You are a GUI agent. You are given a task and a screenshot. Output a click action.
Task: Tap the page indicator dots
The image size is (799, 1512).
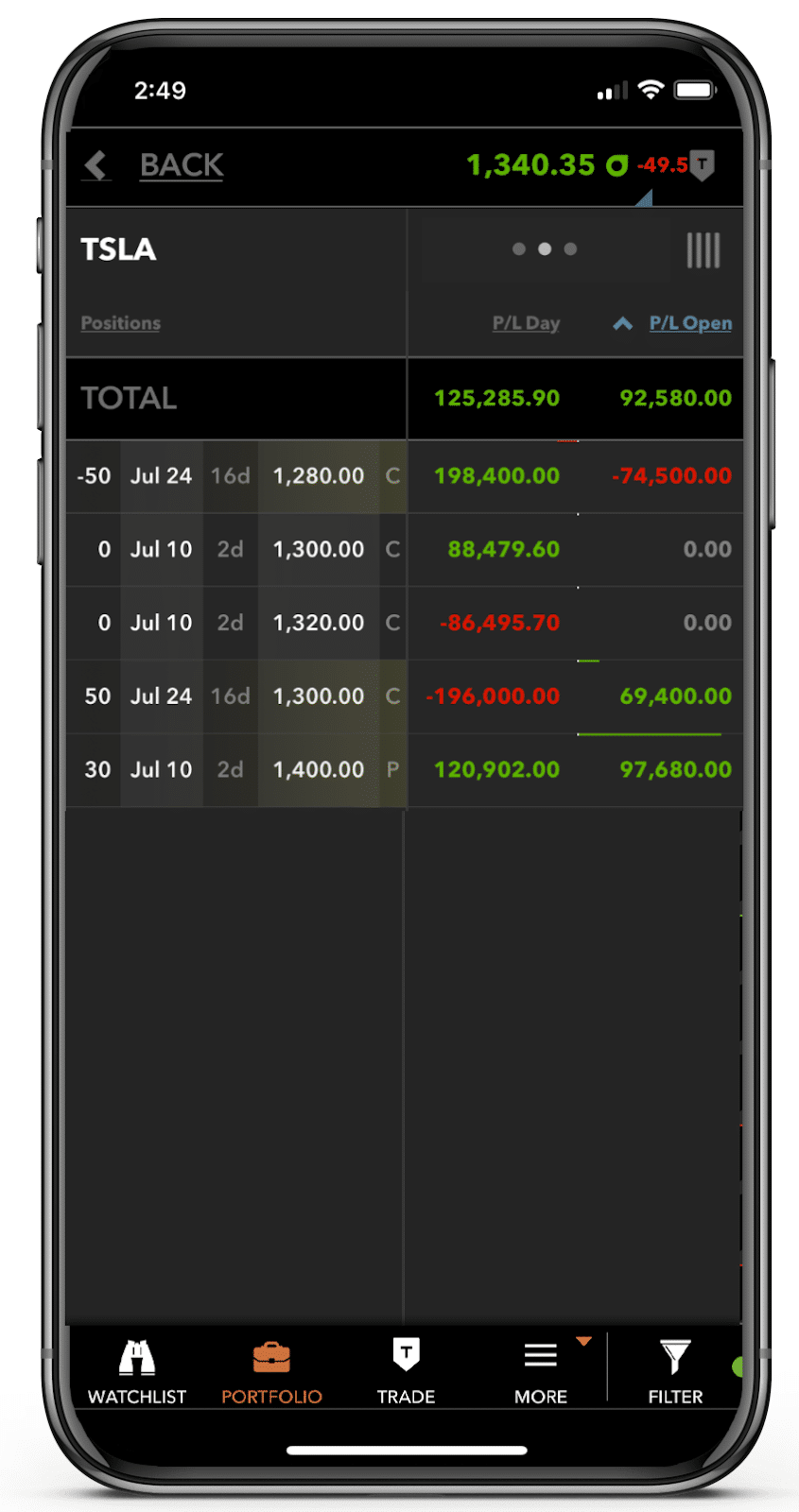point(545,249)
